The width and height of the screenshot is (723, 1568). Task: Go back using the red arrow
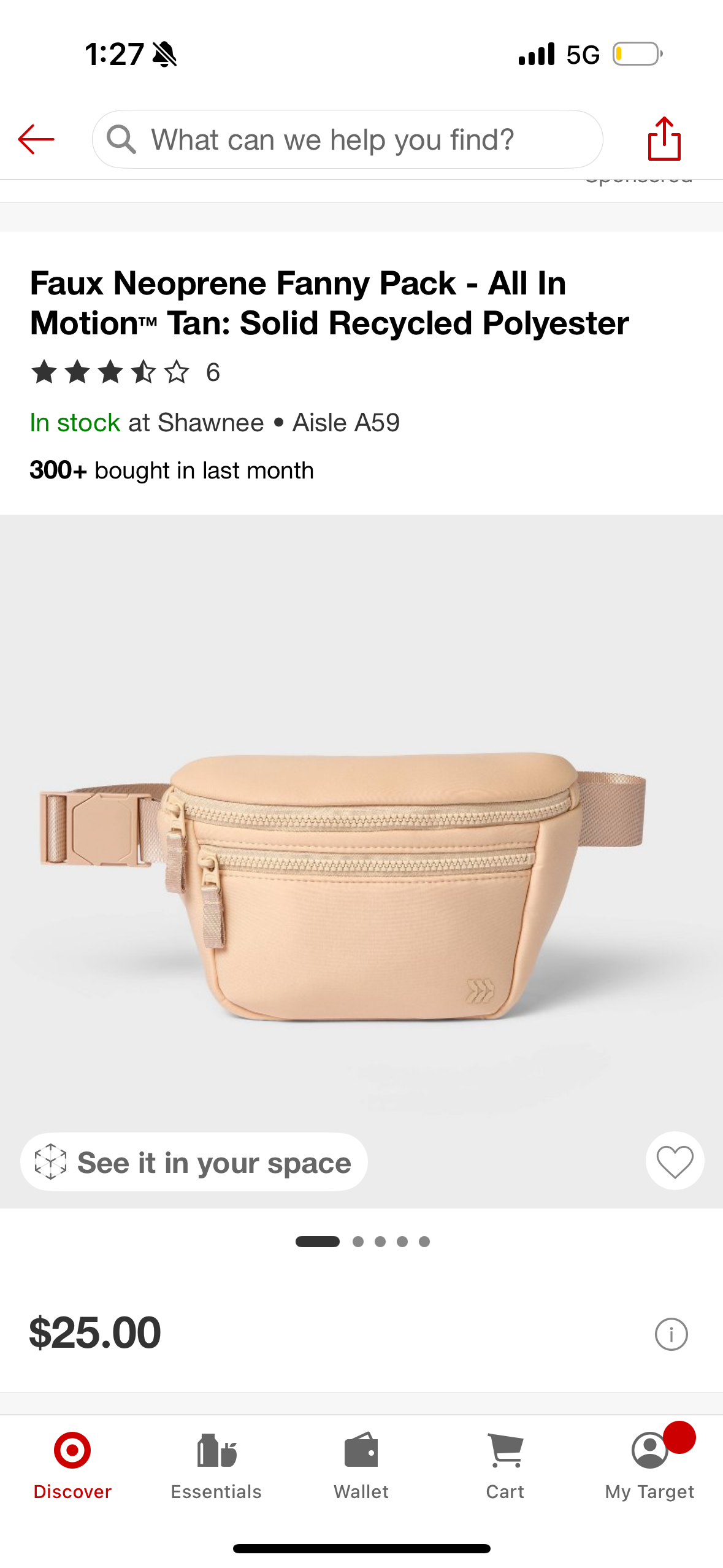[x=36, y=139]
